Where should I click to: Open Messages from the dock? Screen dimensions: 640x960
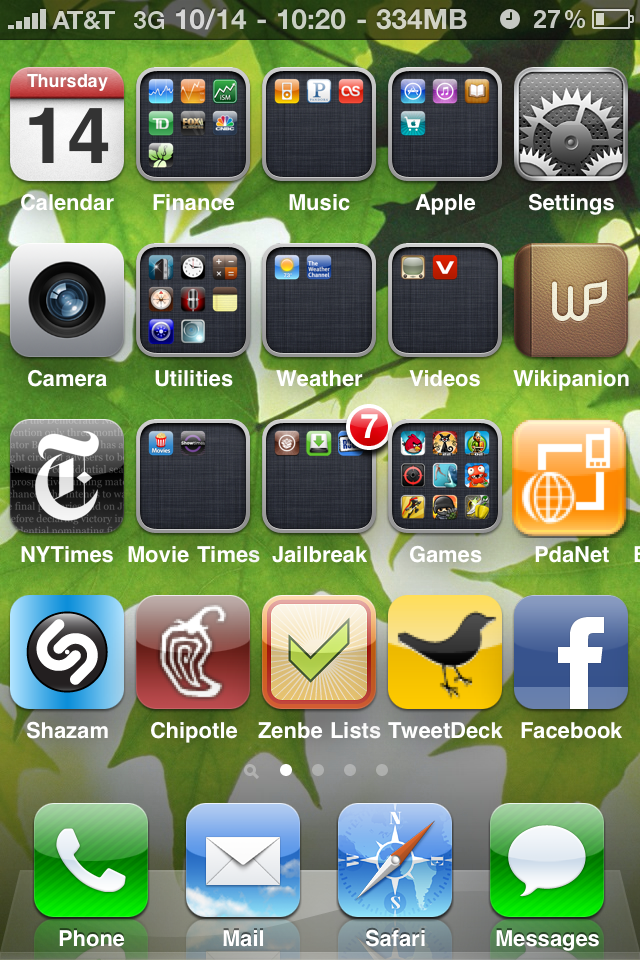pyautogui.click(x=547, y=861)
